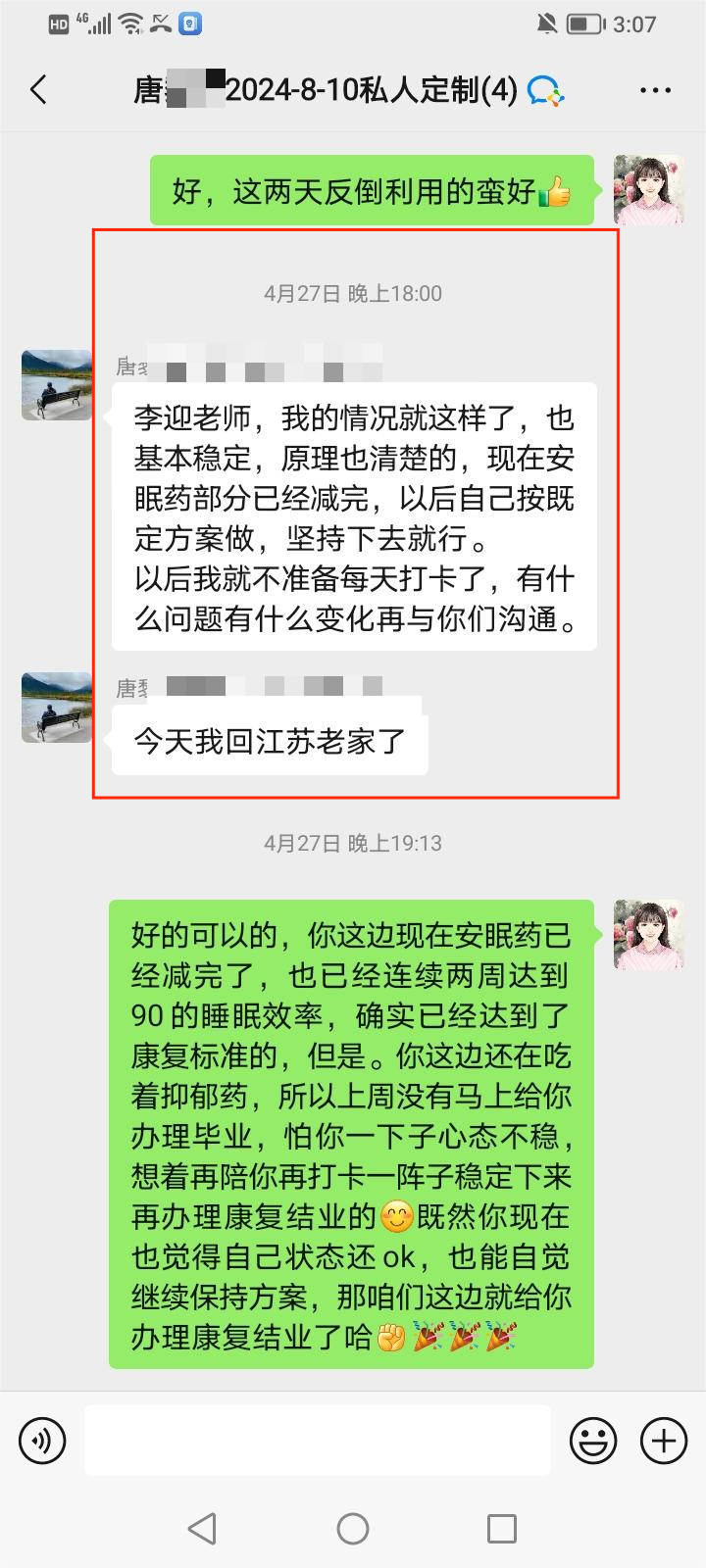
Task: Open system recent apps view
Action: point(502,1528)
